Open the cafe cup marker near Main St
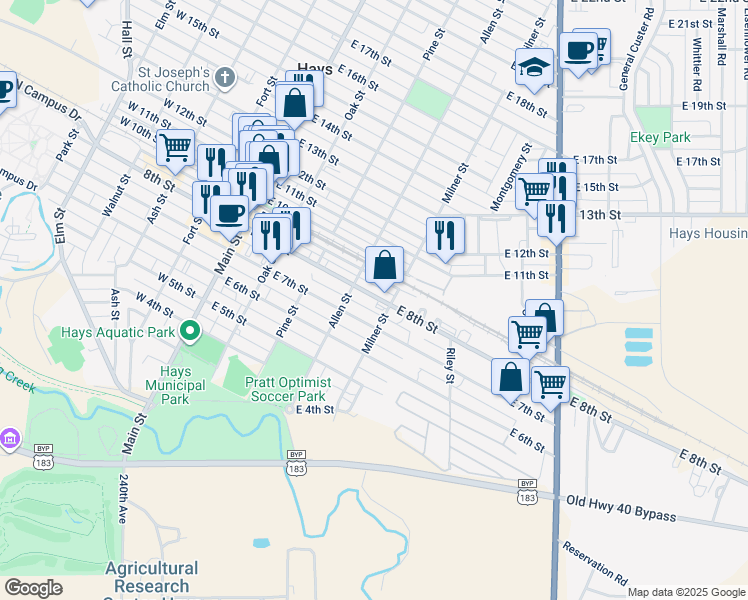The width and height of the screenshot is (748, 600). pos(230,212)
